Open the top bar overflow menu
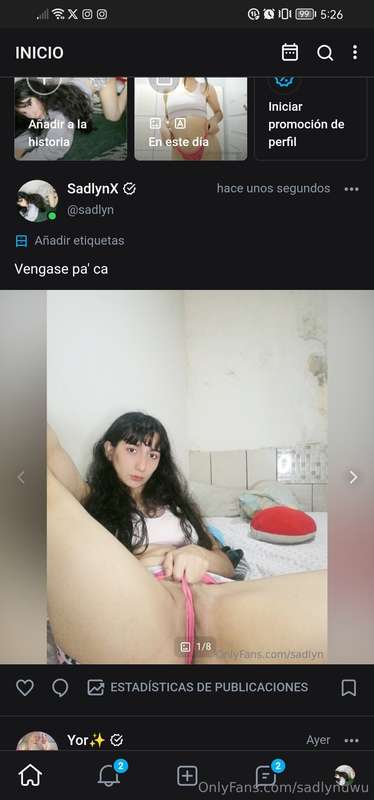 tap(355, 52)
